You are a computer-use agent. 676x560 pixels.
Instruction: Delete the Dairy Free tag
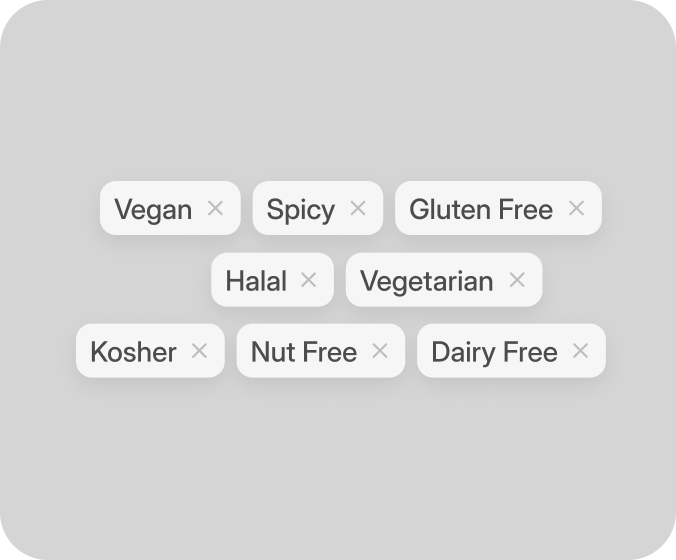580,351
